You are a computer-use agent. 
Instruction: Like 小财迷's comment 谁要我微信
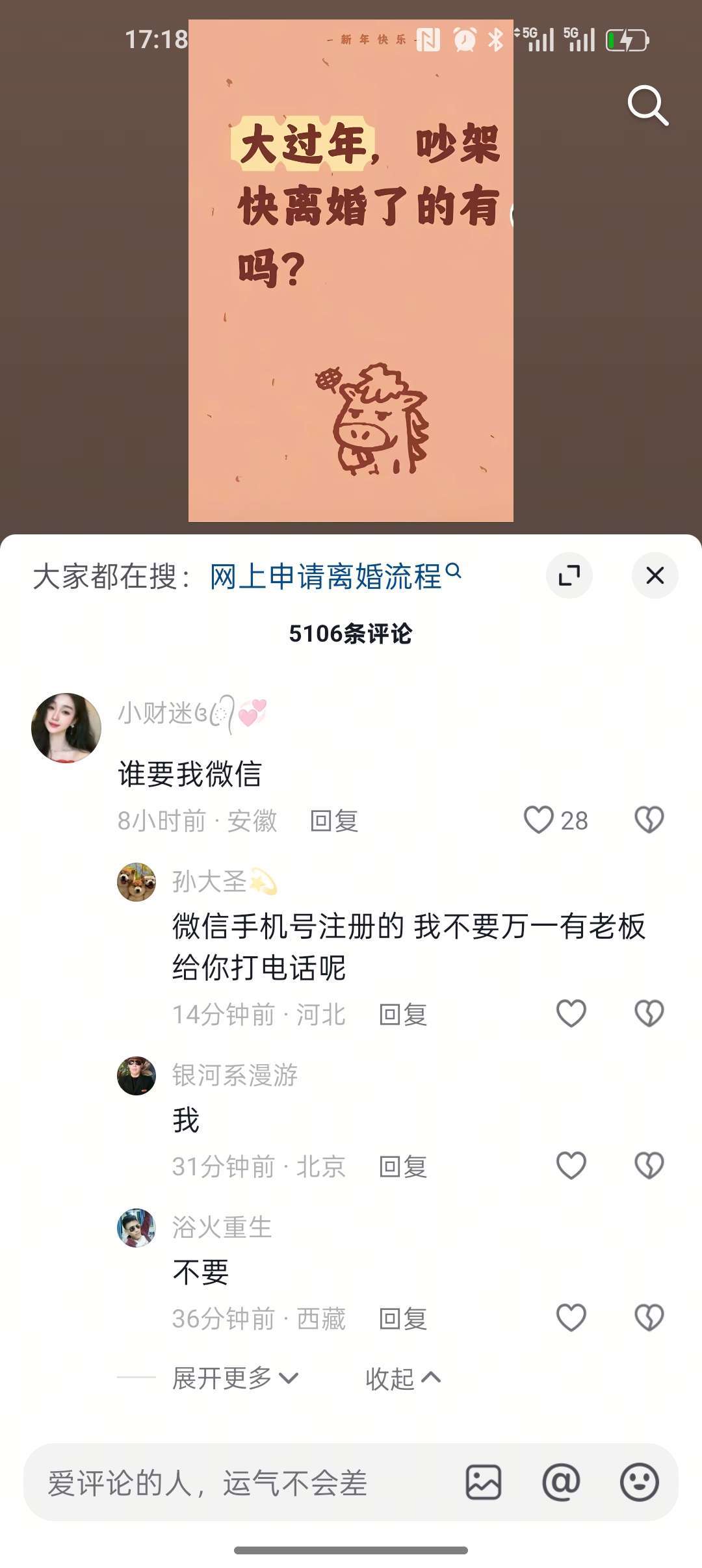[539, 820]
